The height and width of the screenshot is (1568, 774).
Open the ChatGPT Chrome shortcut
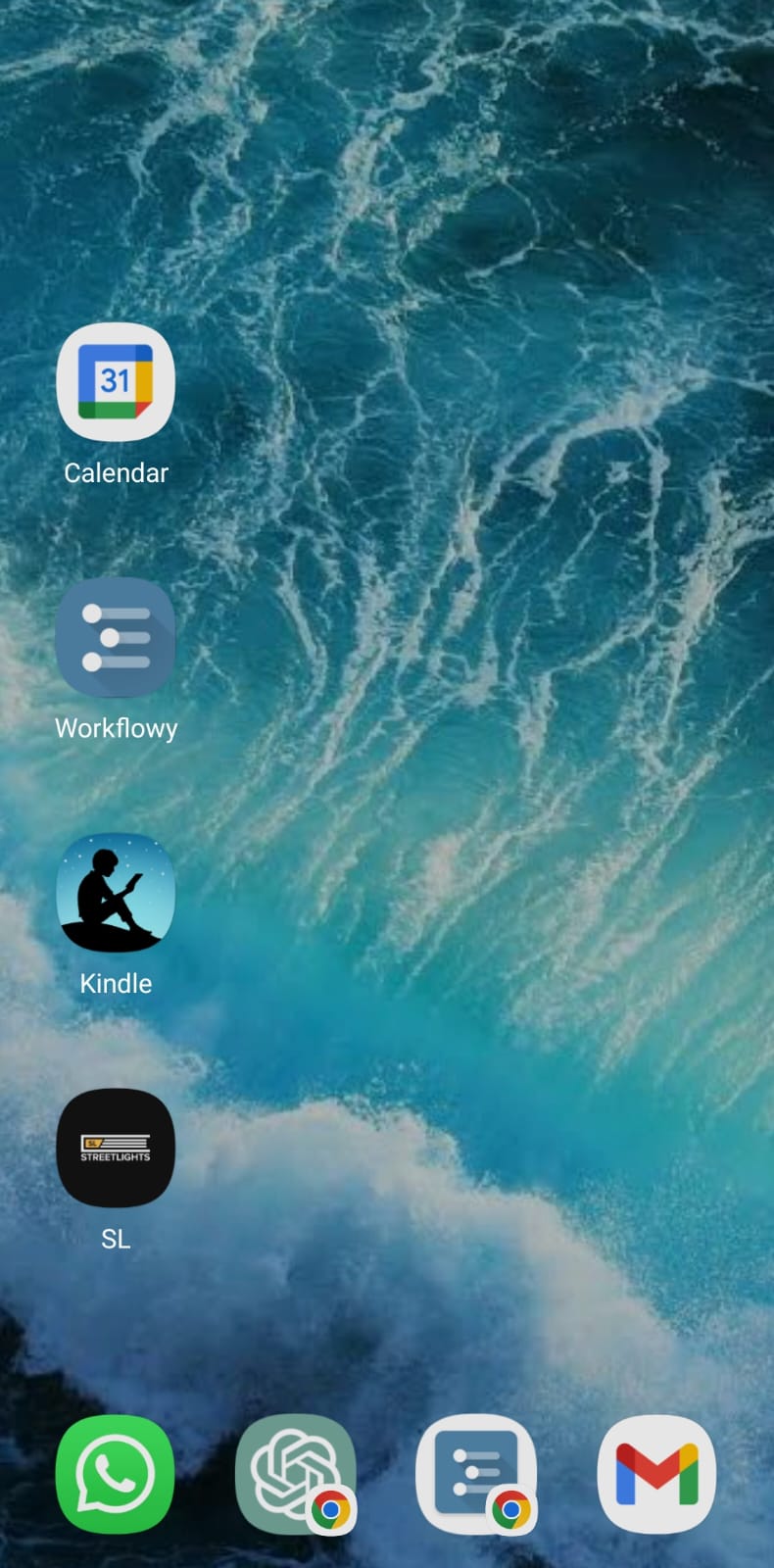(x=296, y=1474)
